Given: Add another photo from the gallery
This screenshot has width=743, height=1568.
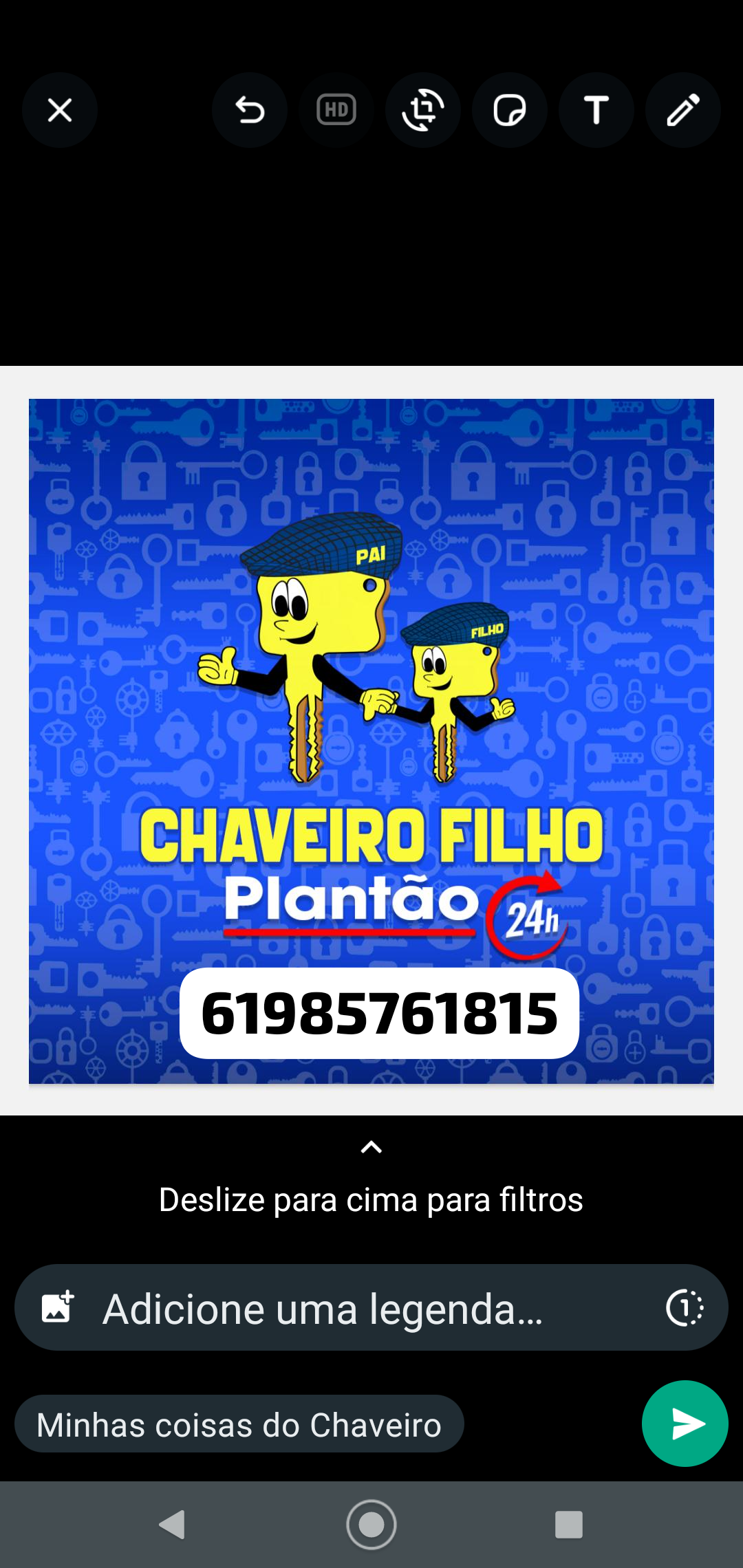Looking at the screenshot, I should [x=58, y=1307].
